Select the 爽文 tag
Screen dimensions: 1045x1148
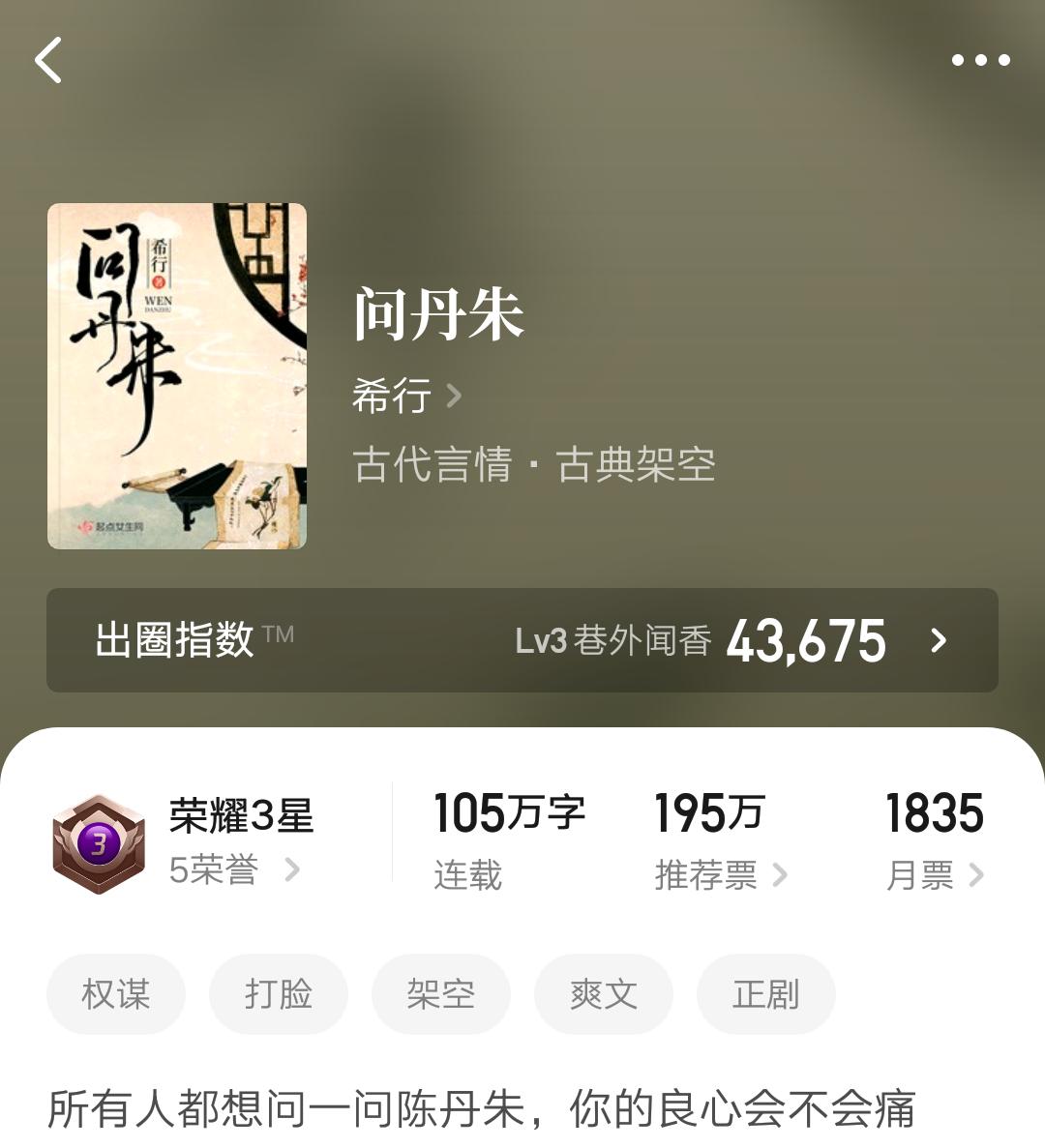pyautogui.click(x=604, y=993)
